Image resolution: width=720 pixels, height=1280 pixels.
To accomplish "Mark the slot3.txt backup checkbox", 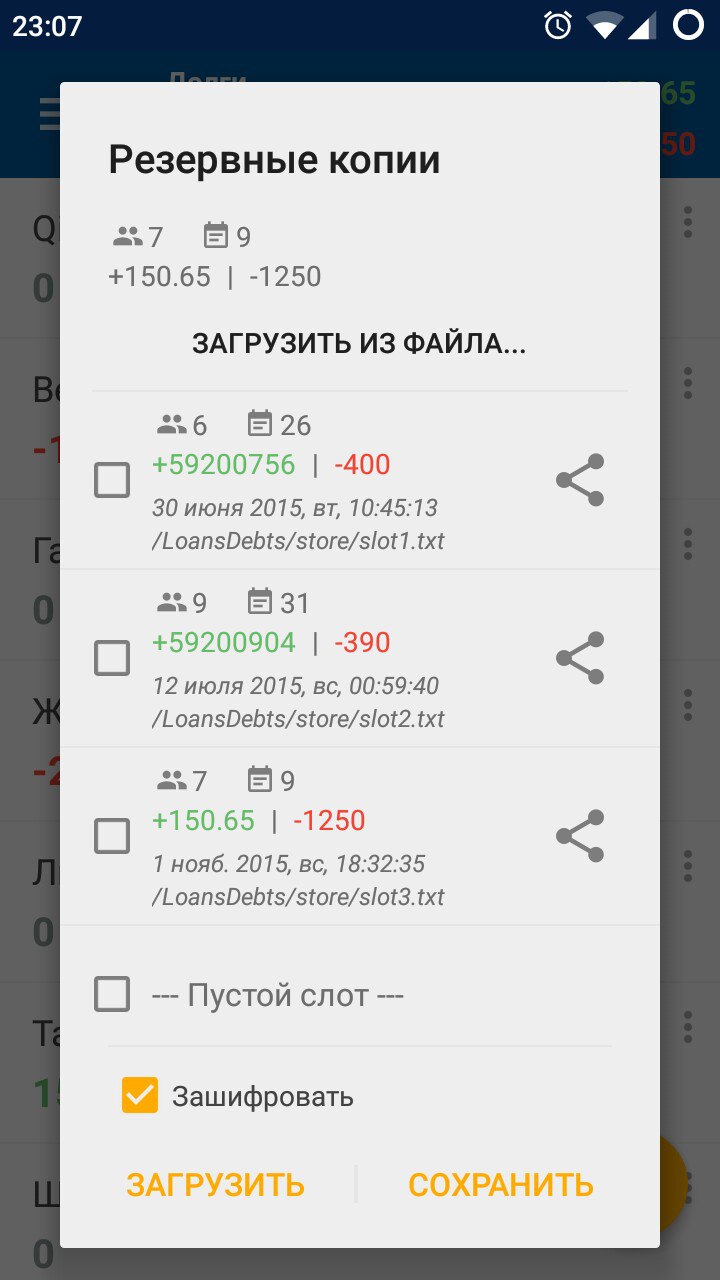I will (x=112, y=836).
